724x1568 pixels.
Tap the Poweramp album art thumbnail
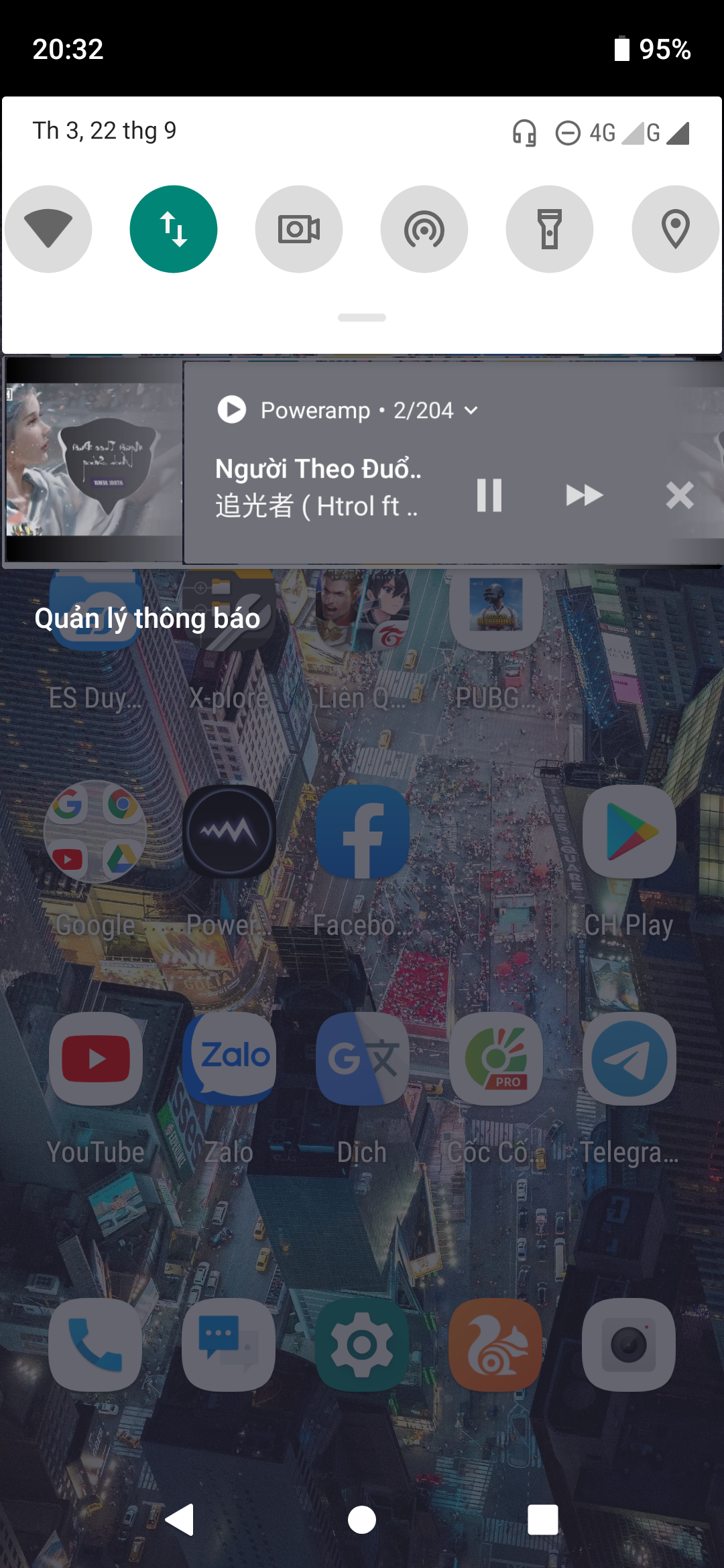tap(94, 460)
